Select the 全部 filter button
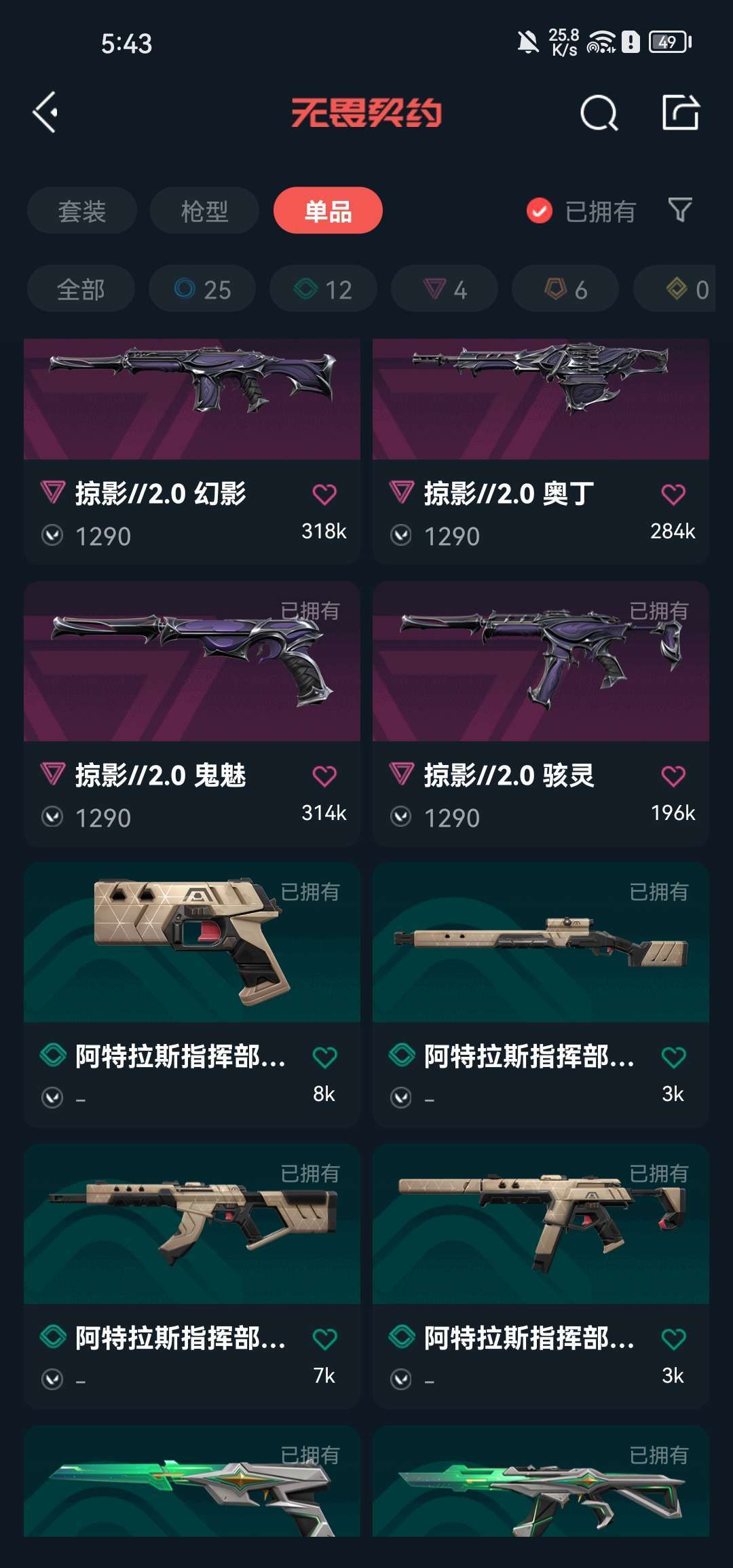 (80, 288)
